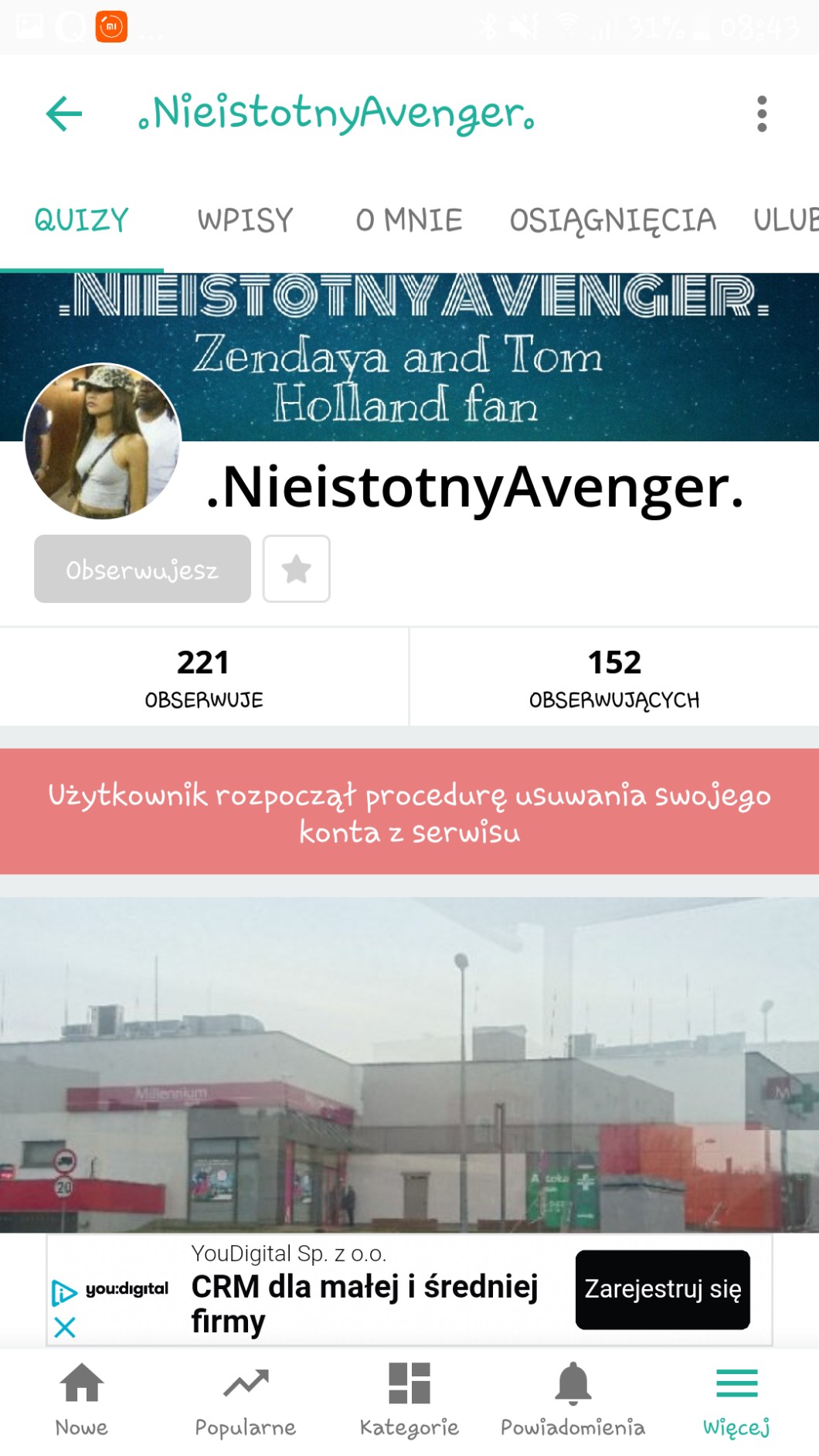Image resolution: width=819 pixels, height=1456 pixels.
Task: Switch to Popularne in bottom navigation
Action: 246,1399
